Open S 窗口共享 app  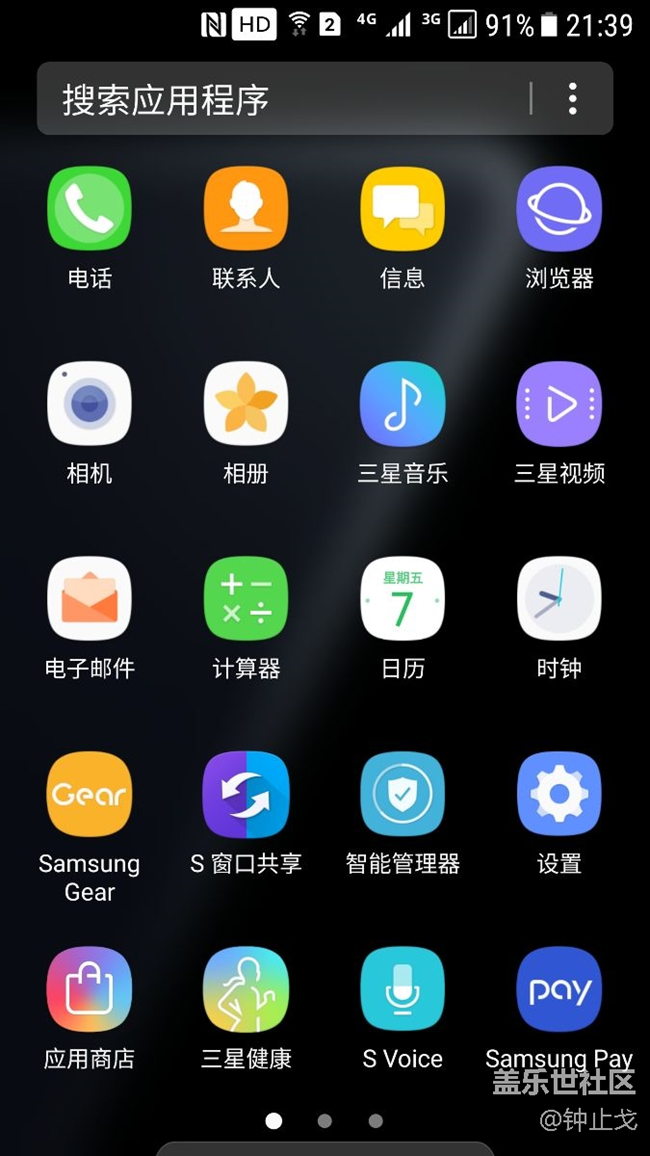246,794
